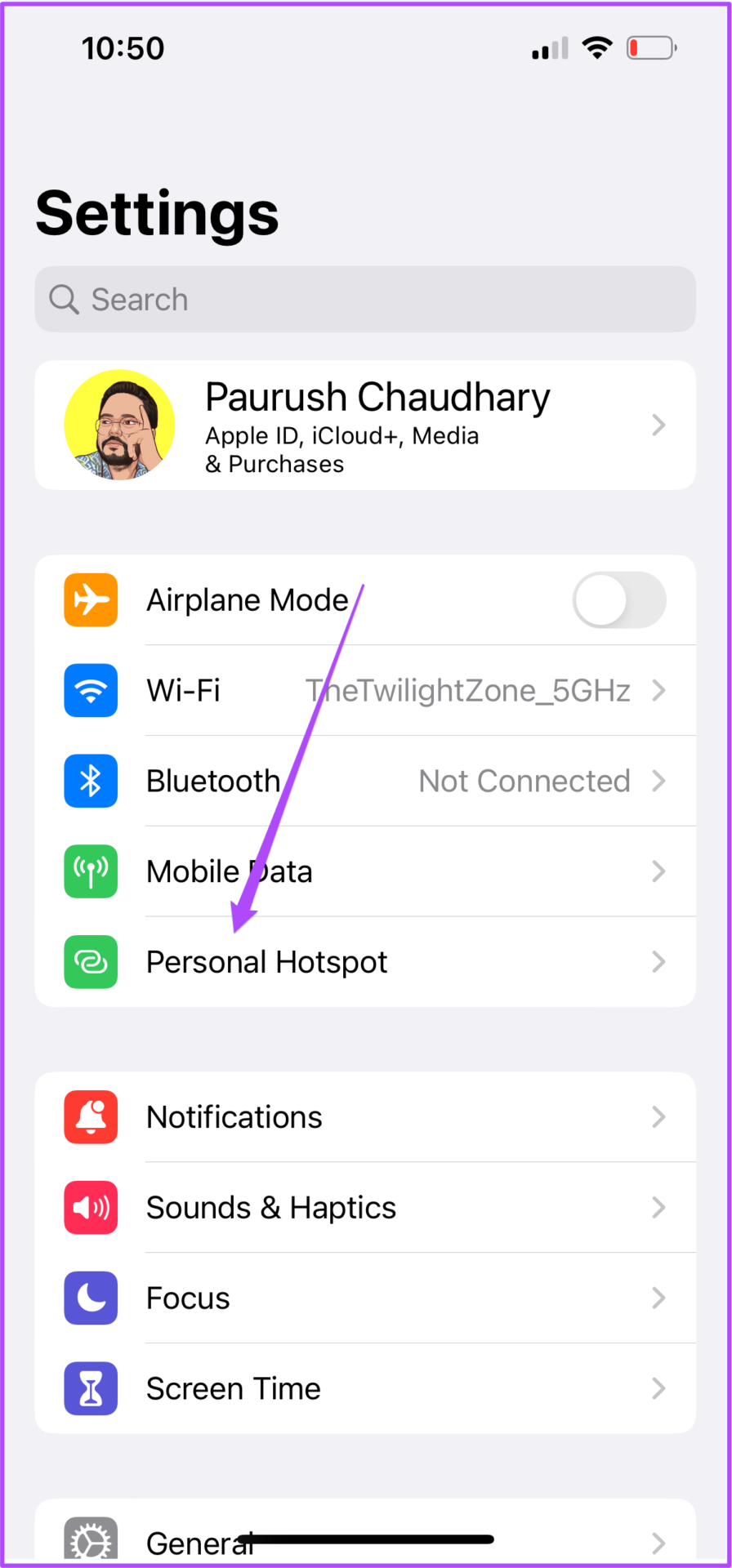Open Sounds & Haptics settings
This screenshot has width=732, height=1568.
364,1208
